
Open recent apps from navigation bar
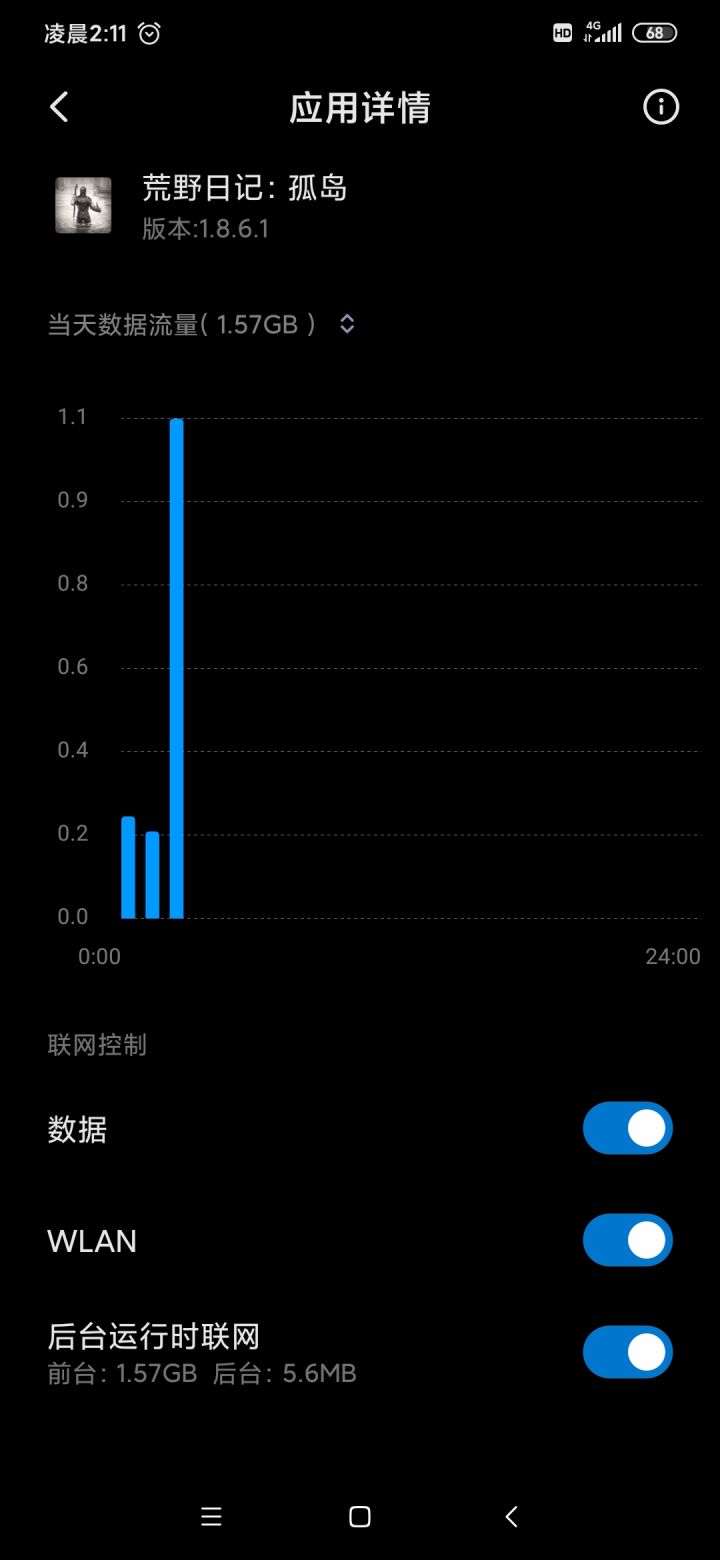pyautogui.click(x=211, y=1517)
